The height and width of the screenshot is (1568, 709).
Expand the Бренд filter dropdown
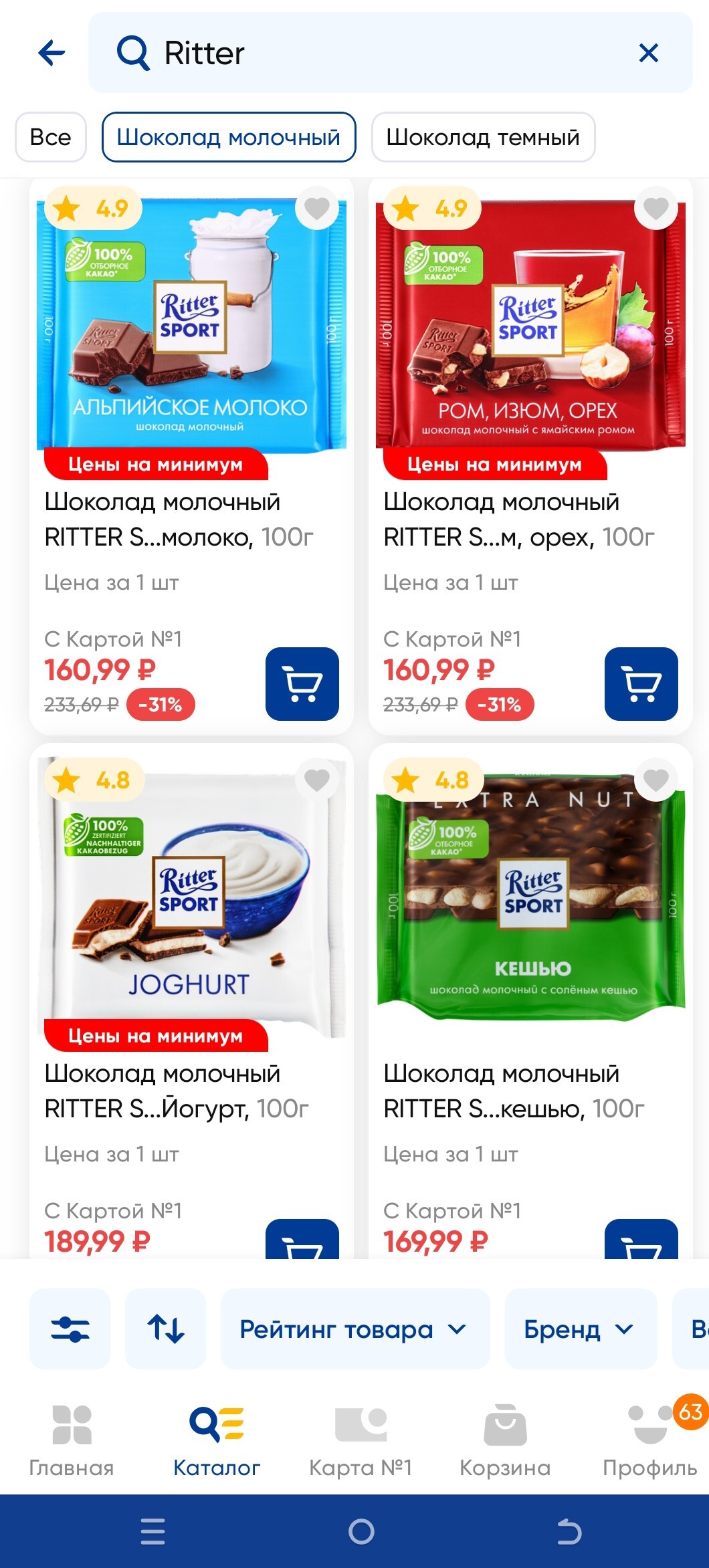(580, 1329)
